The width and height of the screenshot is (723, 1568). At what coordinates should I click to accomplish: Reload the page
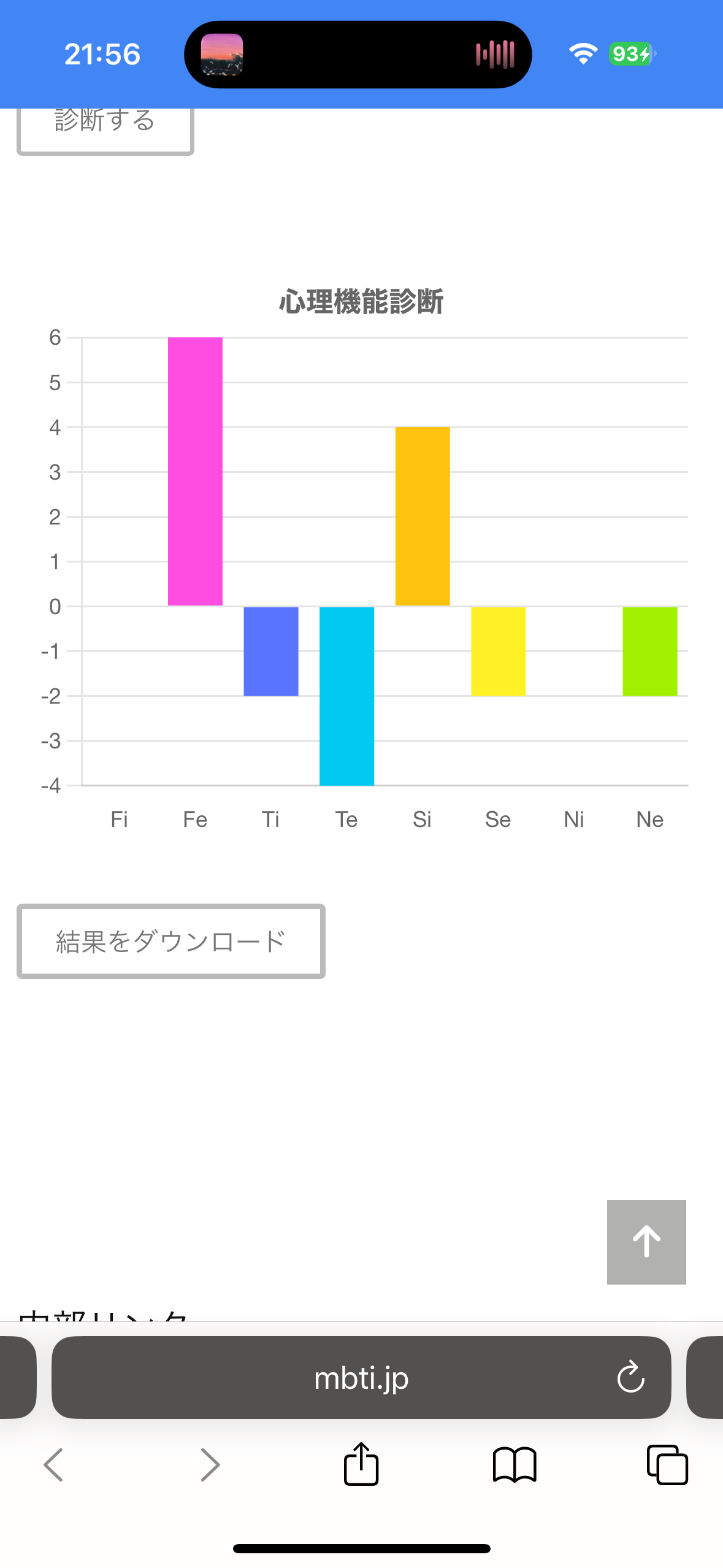630,1378
